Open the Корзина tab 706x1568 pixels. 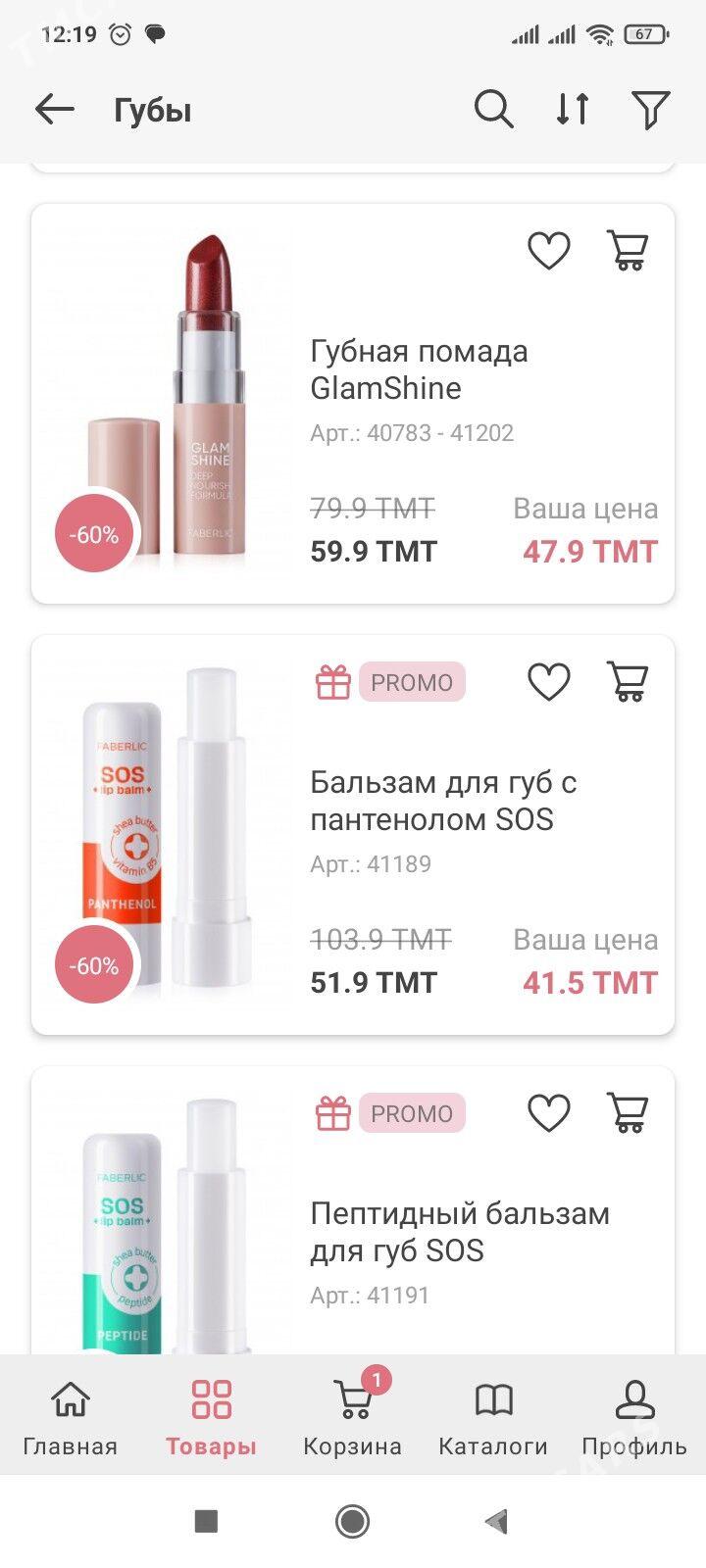tap(352, 1415)
